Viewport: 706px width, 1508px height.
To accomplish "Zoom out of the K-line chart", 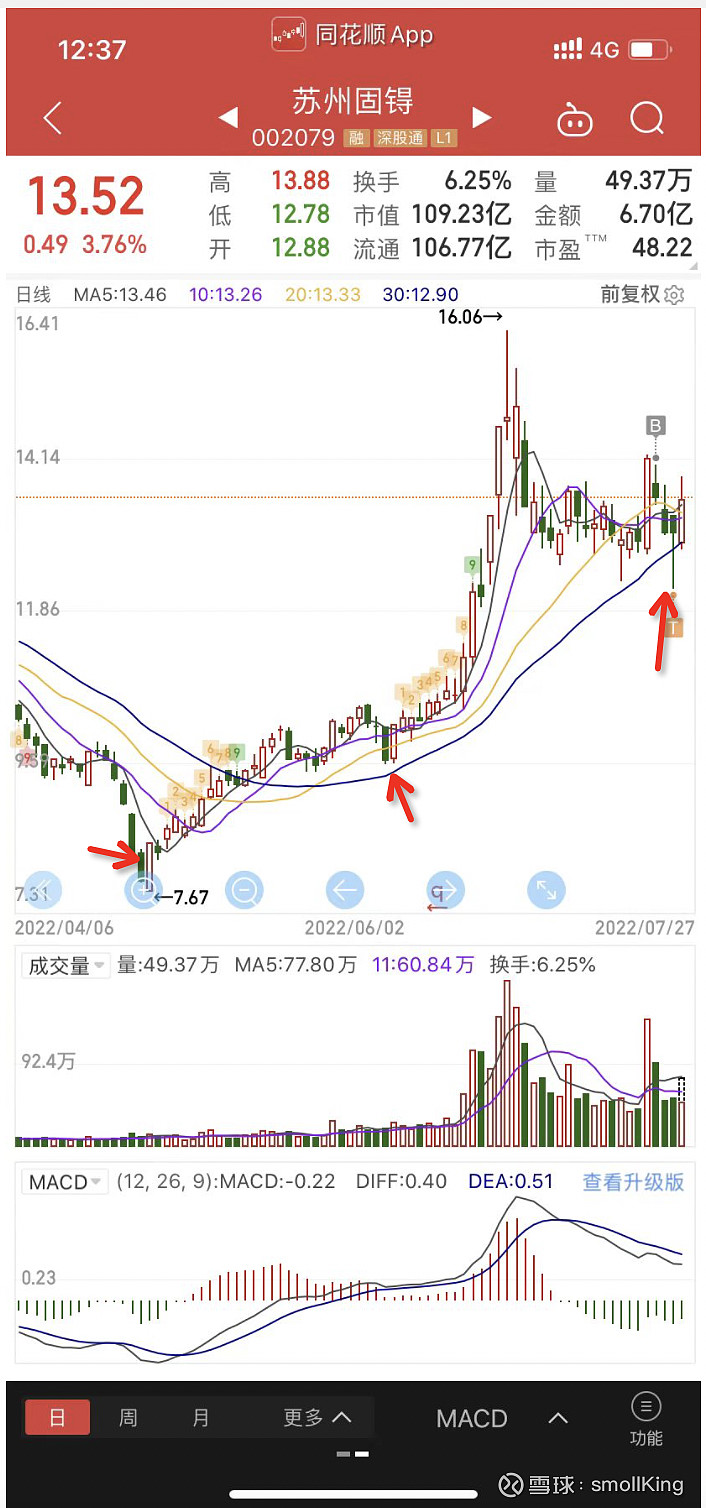I will pos(245,889).
